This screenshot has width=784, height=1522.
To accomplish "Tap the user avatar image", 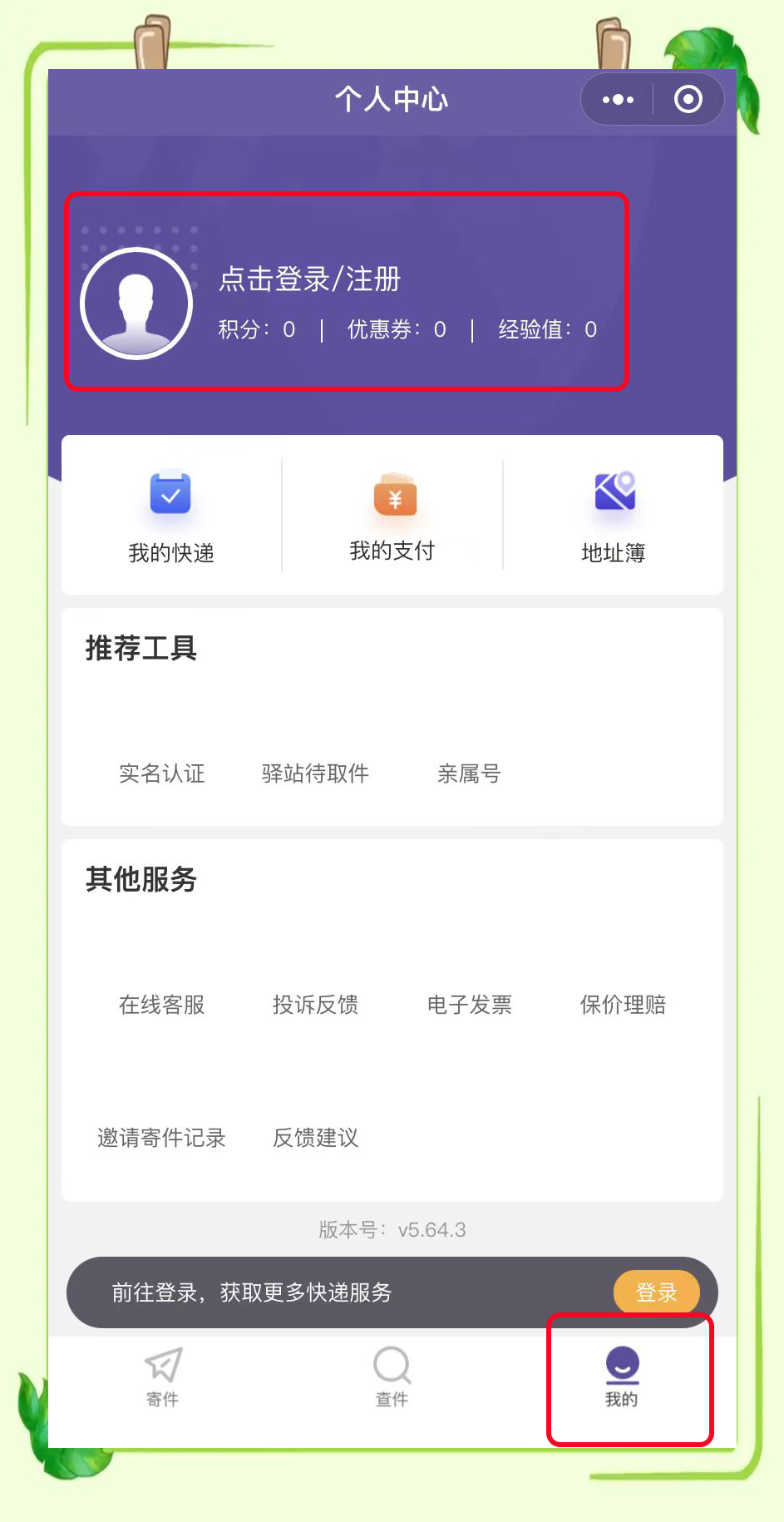I will 136,302.
